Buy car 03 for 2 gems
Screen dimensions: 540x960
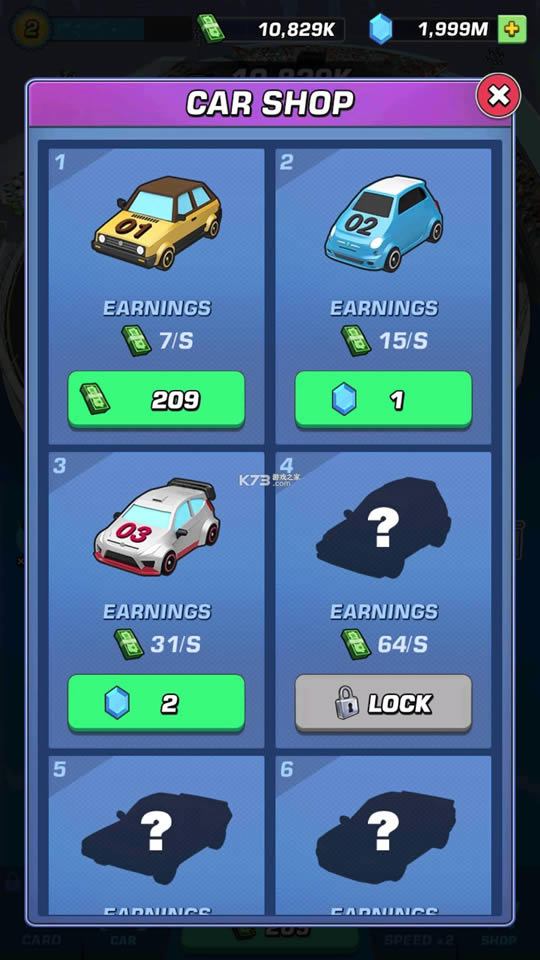click(x=156, y=703)
